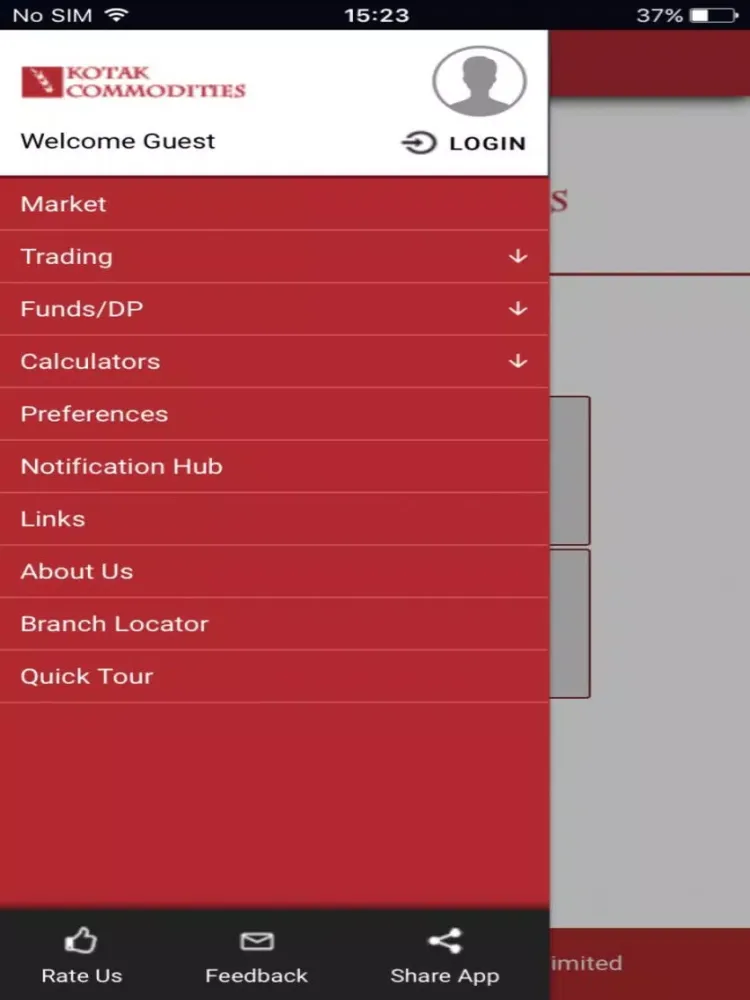Viewport: 750px width, 1000px height.
Task: Send Feedback via the envelope button
Action: (x=257, y=955)
